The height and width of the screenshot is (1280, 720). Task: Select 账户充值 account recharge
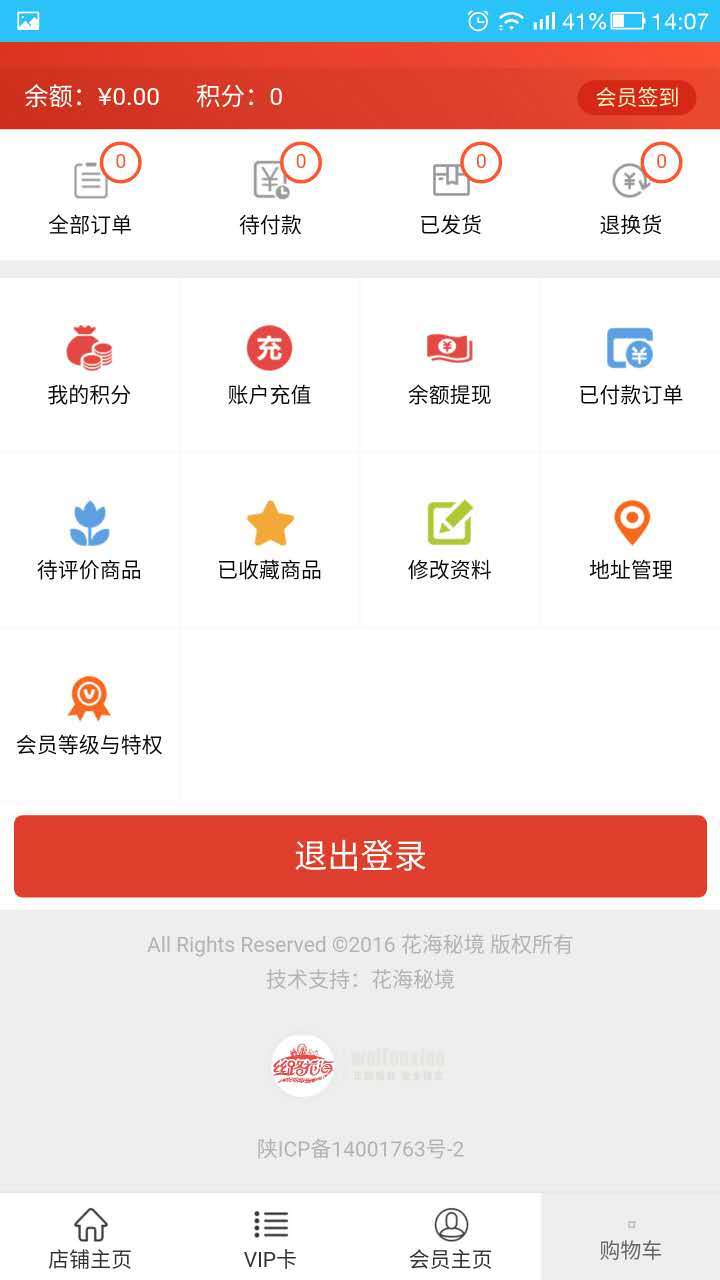270,366
